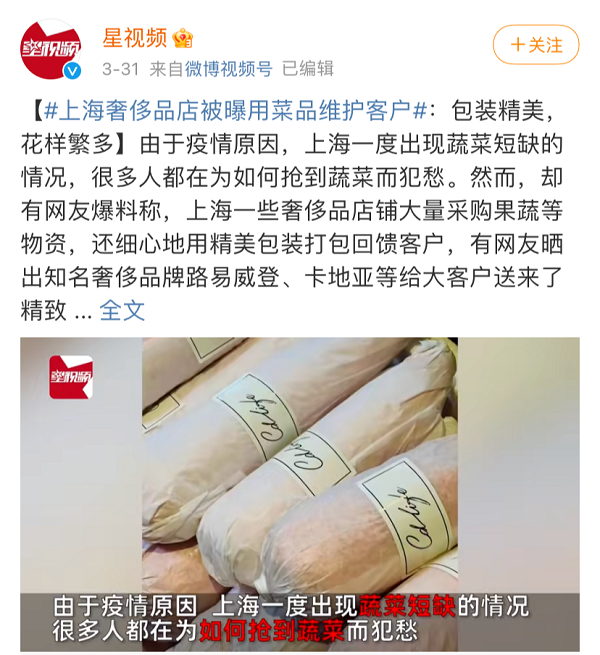Open the 星视频 account name
This screenshot has width=600, height=655.
point(134,37)
